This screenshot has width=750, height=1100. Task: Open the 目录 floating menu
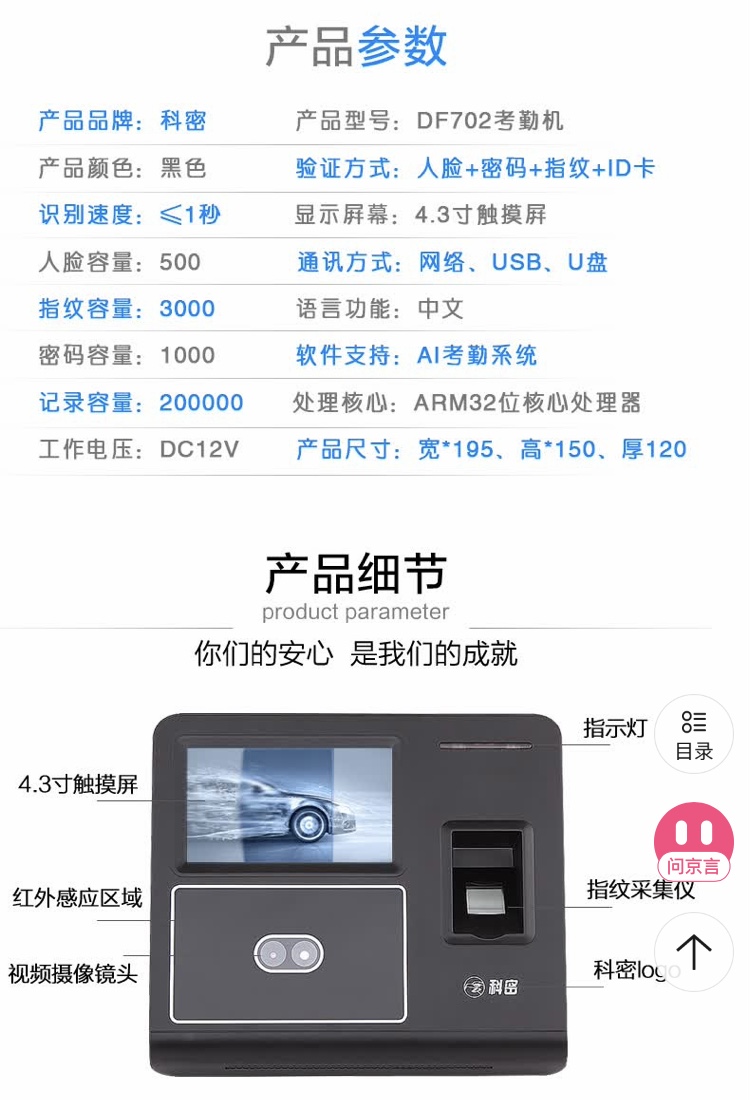[x=694, y=735]
